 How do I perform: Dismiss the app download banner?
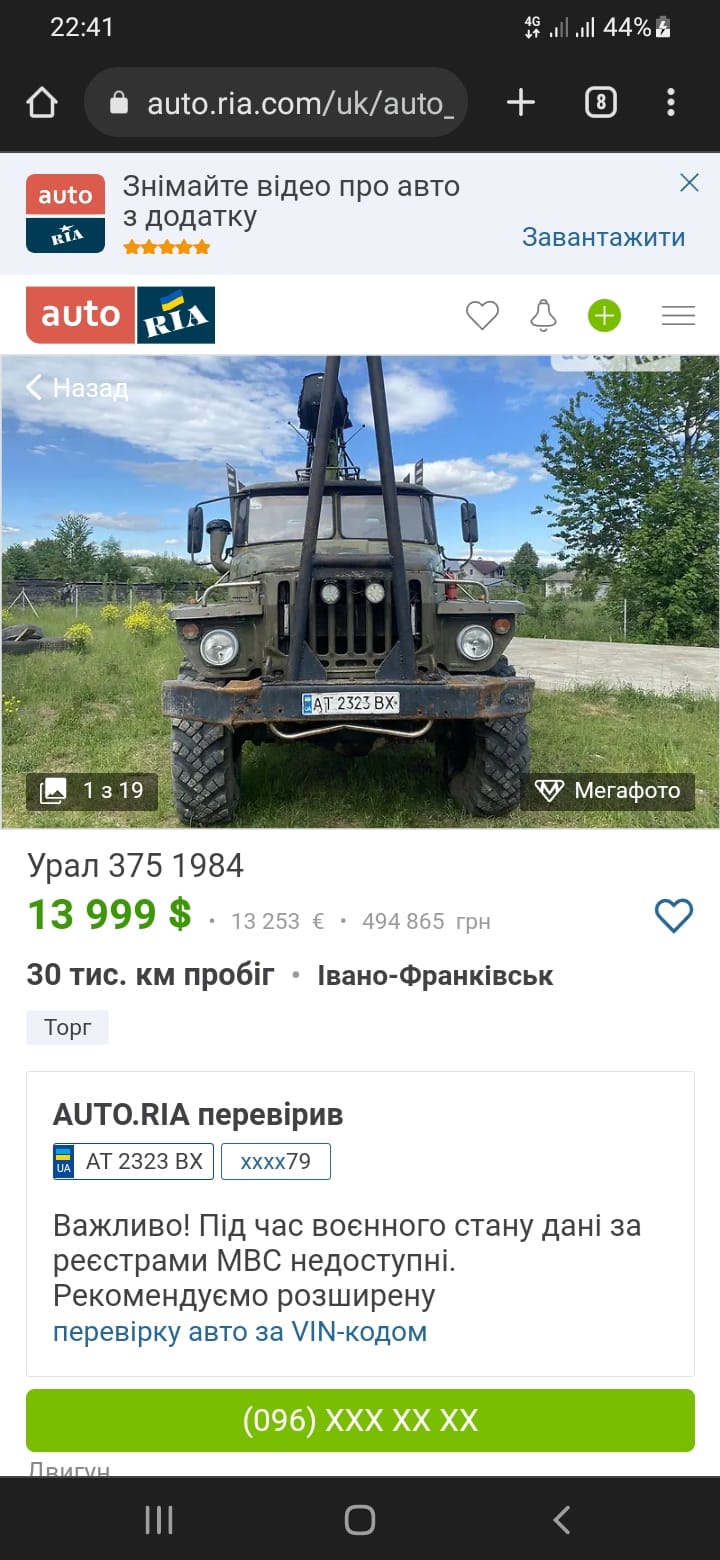tap(689, 183)
